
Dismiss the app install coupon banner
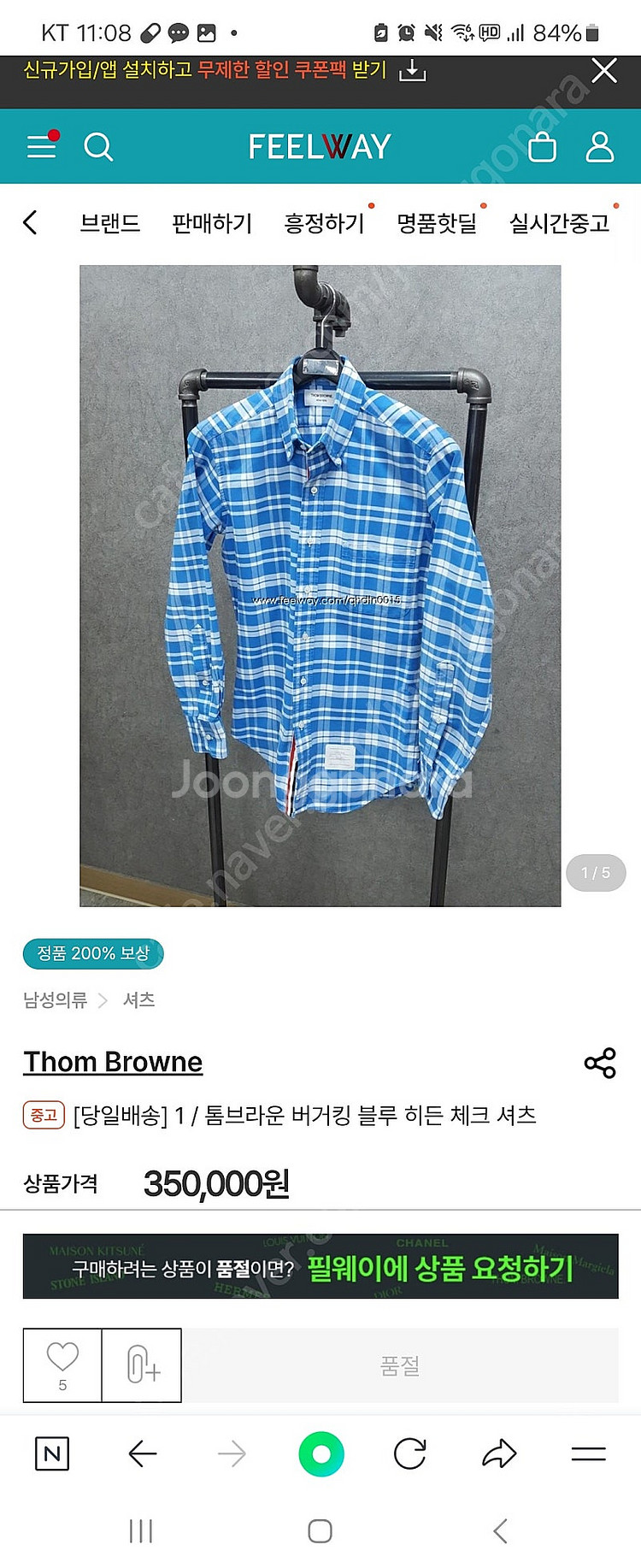pos(604,71)
